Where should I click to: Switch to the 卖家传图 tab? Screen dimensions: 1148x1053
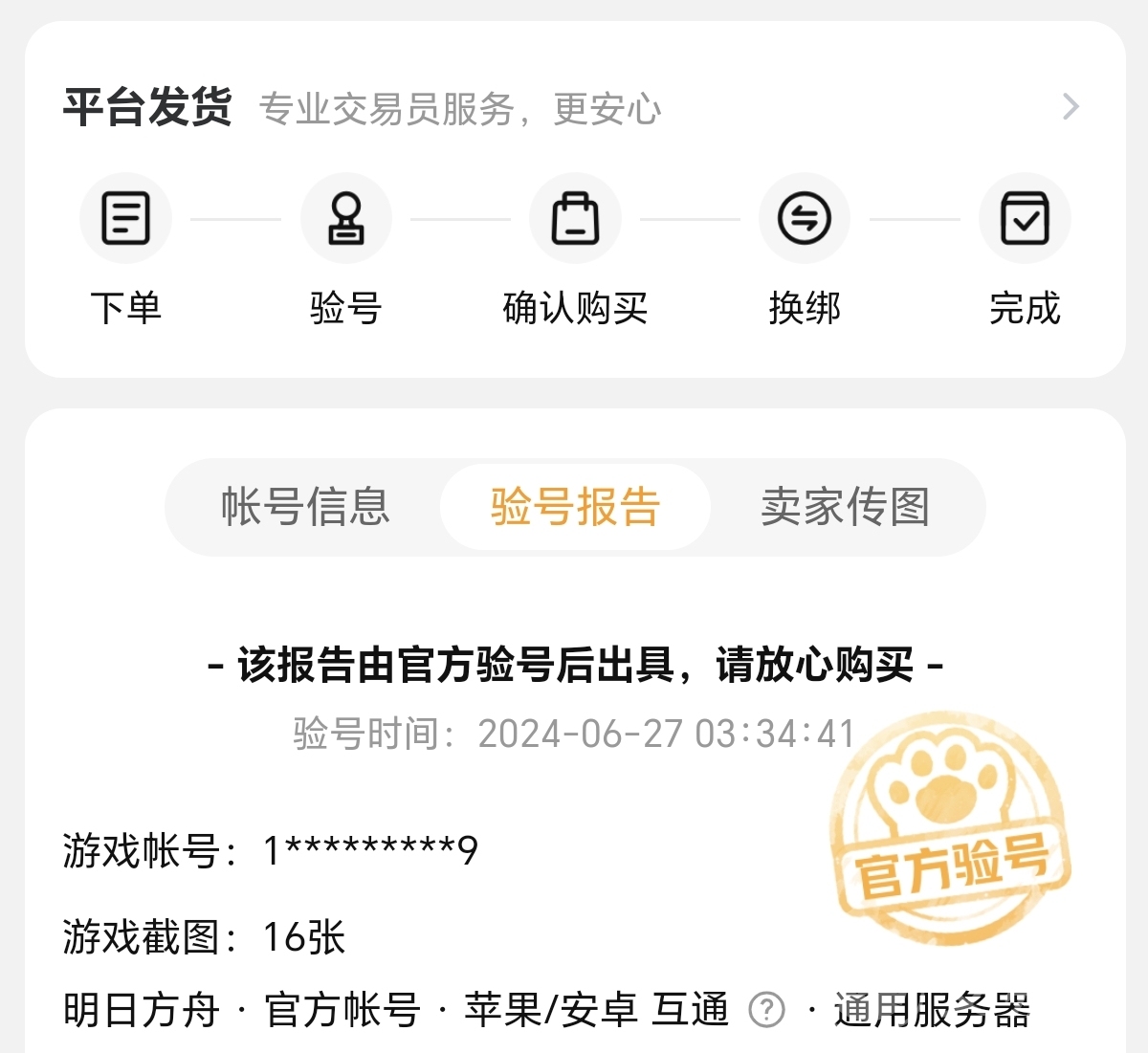pyautogui.click(x=845, y=507)
